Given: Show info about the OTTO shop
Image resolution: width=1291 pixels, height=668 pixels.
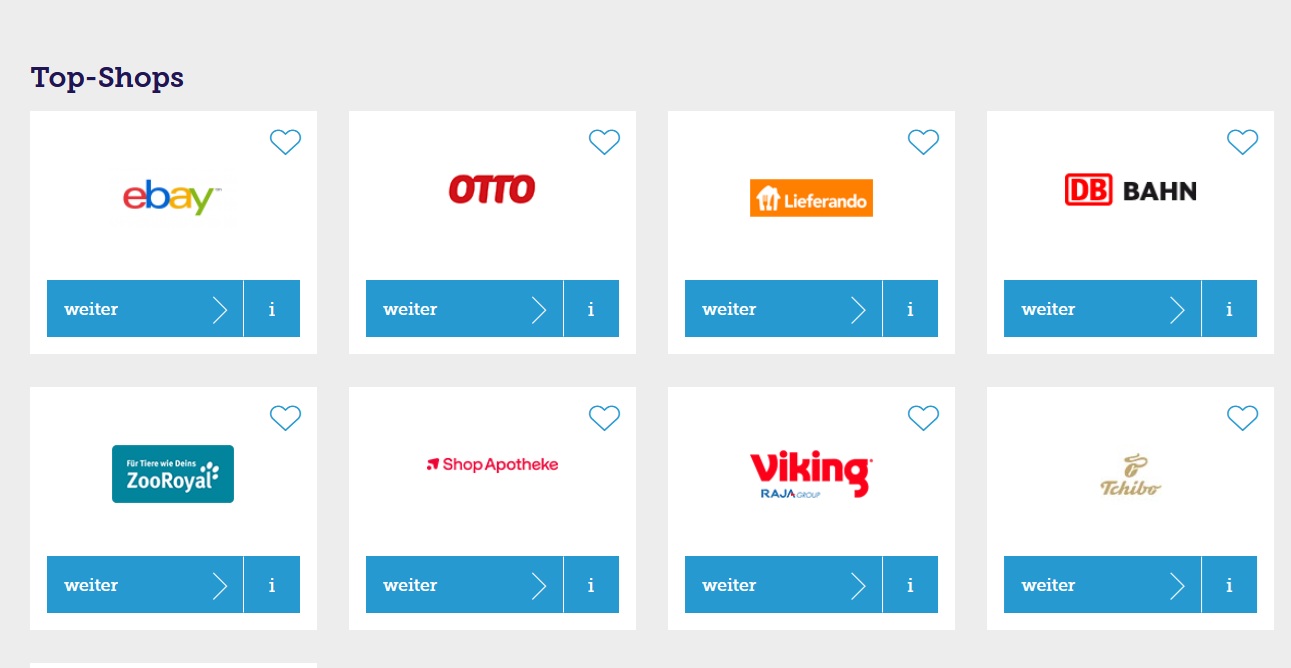Looking at the screenshot, I should point(591,309).
